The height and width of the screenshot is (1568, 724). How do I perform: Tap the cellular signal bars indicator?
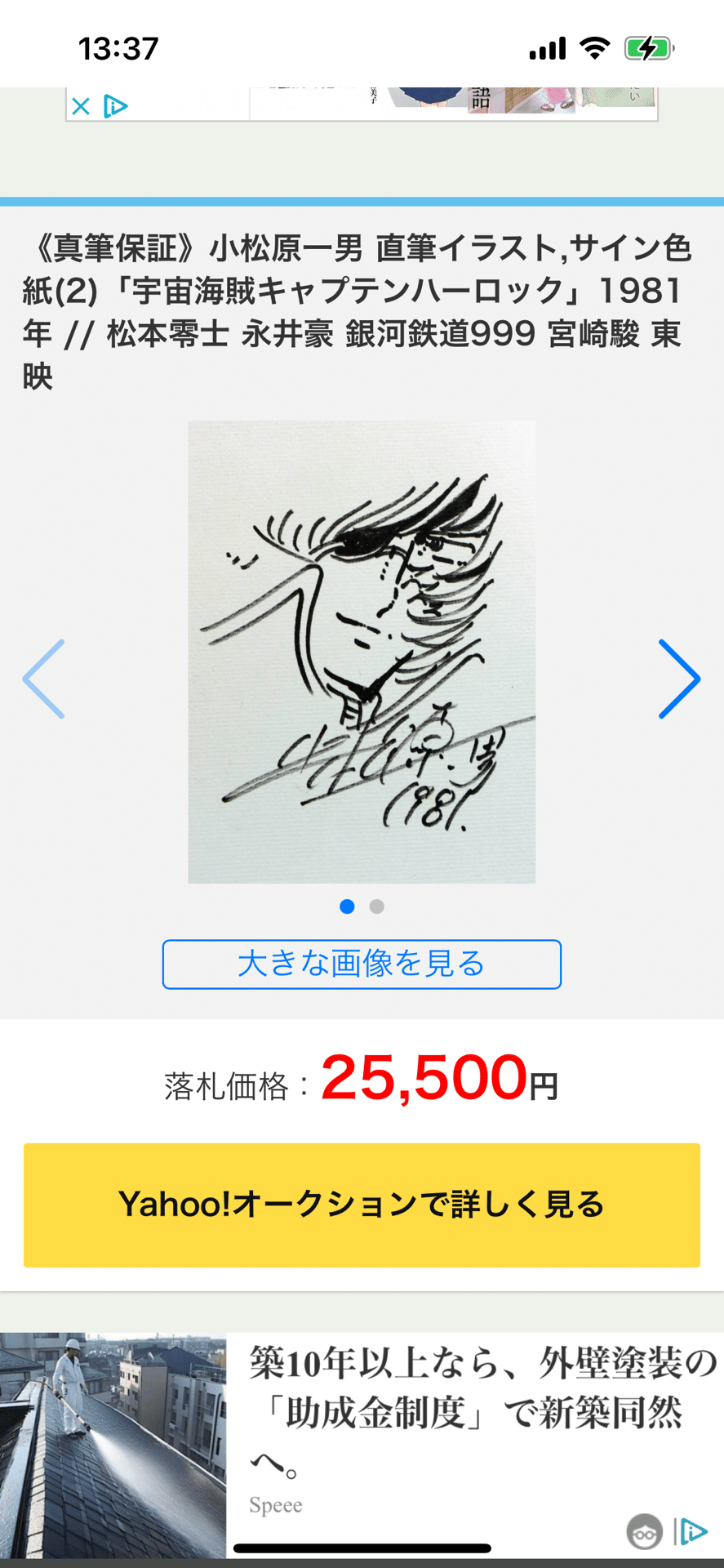pos(548,48)
